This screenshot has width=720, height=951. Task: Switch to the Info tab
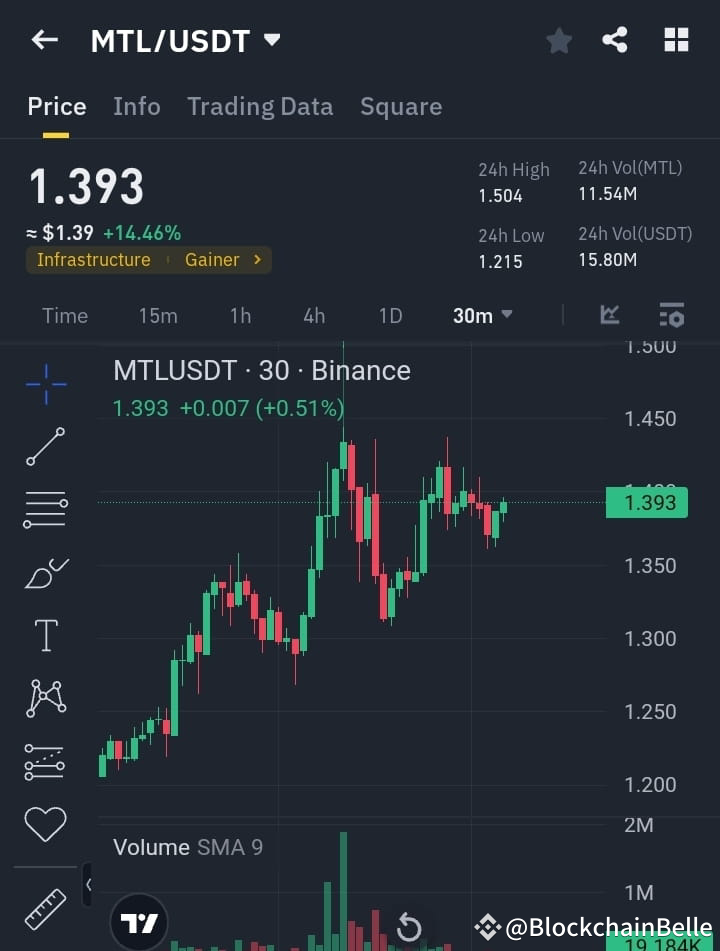(x=137, y=106)
